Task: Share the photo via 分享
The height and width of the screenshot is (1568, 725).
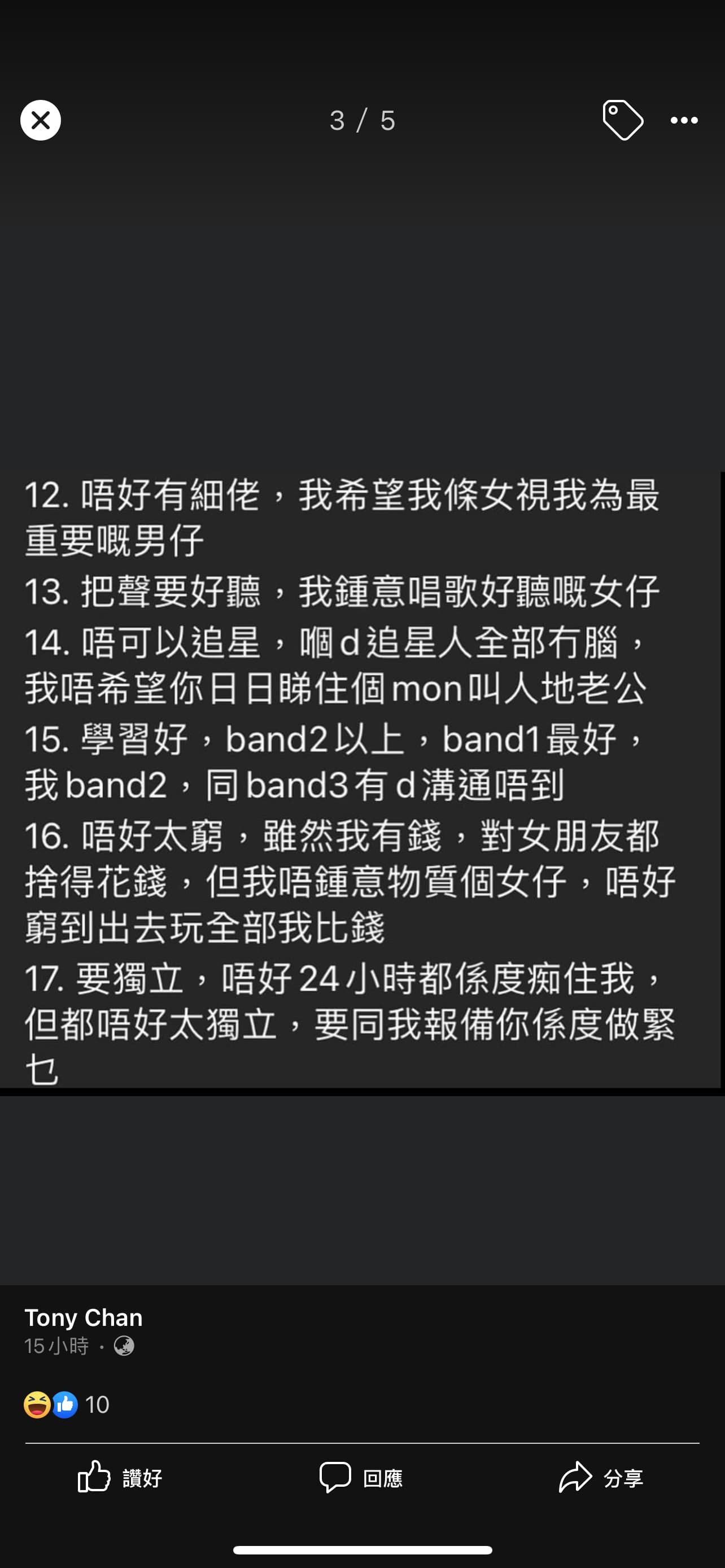Action: [601, 1477]
